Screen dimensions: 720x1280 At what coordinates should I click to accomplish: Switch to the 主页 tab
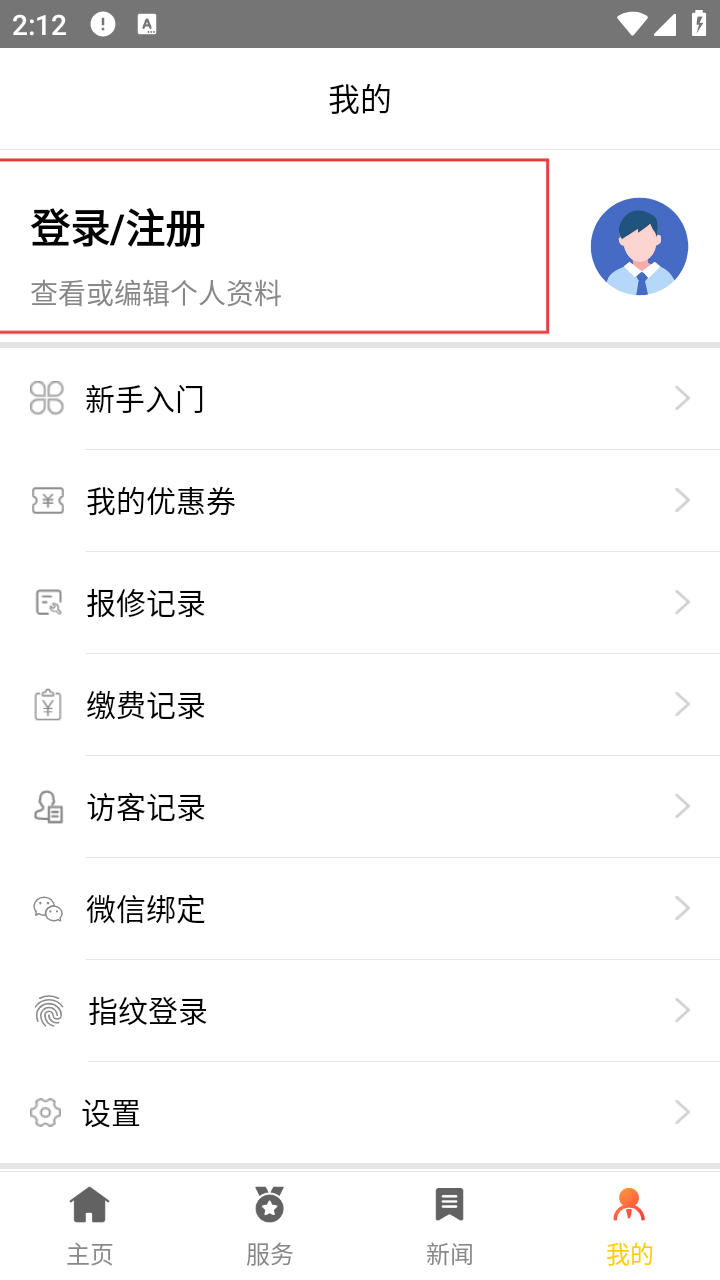(90, 1226)
